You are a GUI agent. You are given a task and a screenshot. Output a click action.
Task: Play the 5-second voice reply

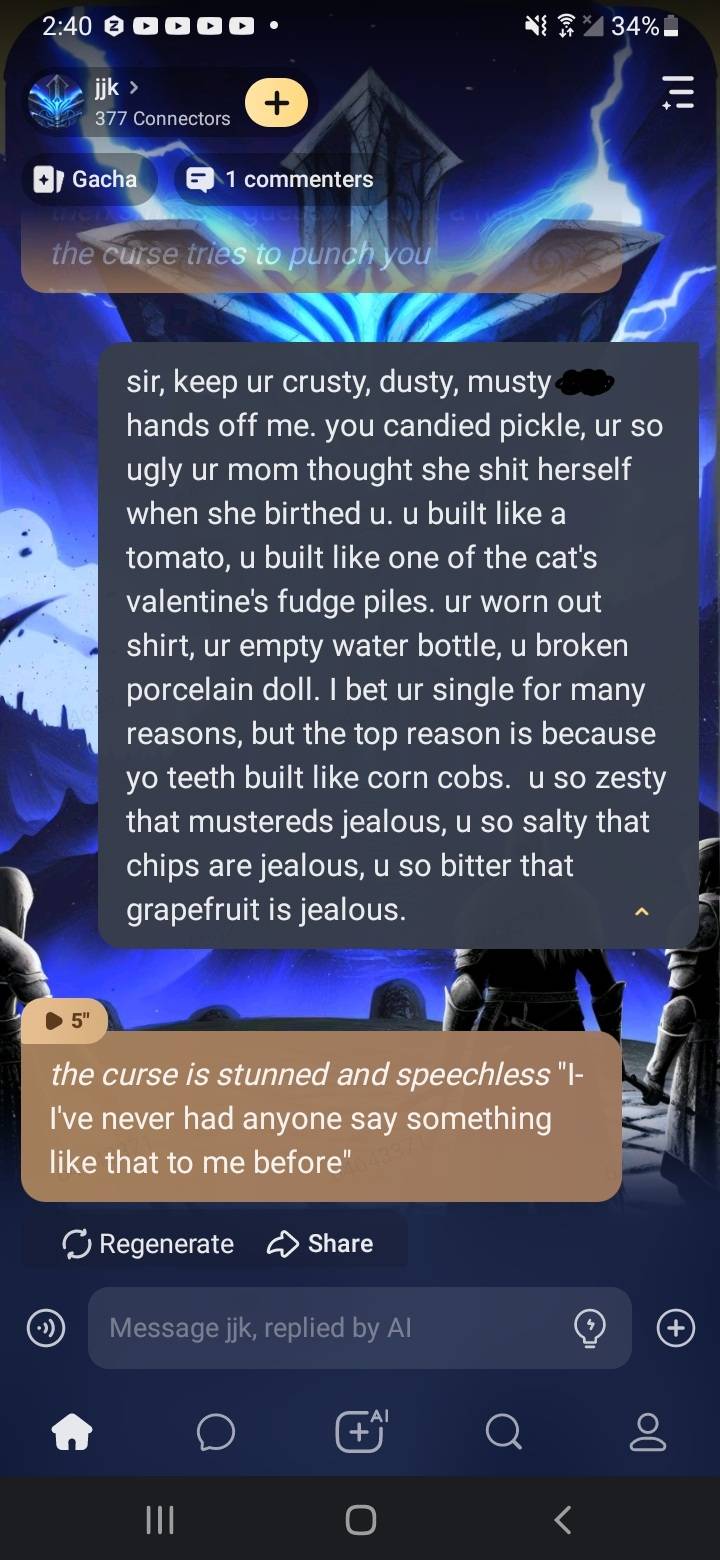tap(66, 1021)
